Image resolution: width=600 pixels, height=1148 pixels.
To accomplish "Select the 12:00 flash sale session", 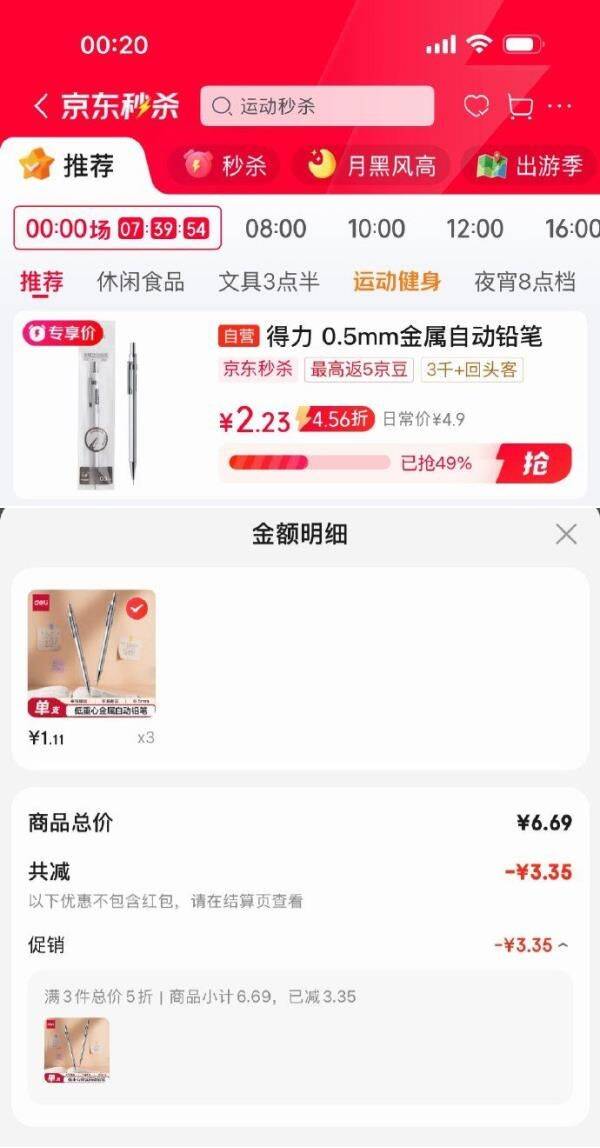I will [x=475, y=229].
